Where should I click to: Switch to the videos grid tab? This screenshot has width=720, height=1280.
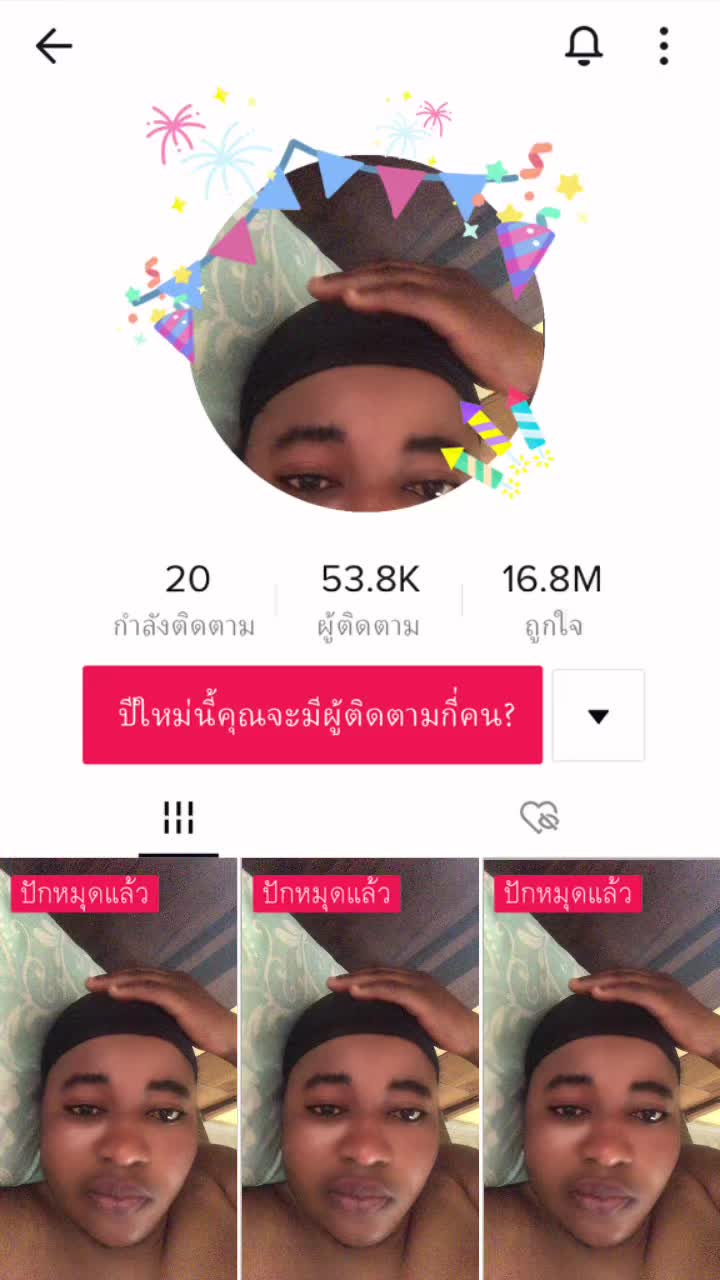[x=178, y=819]
